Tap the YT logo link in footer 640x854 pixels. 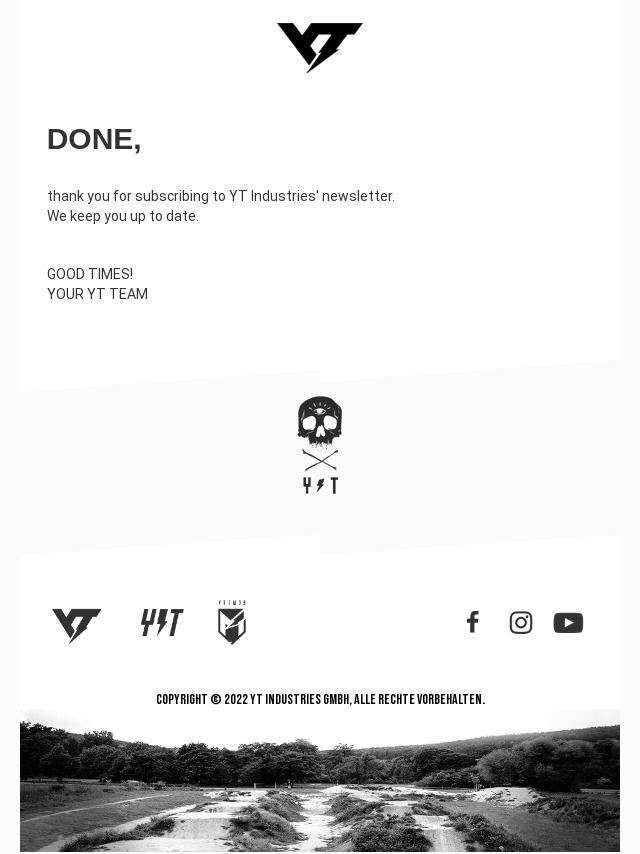77,625
